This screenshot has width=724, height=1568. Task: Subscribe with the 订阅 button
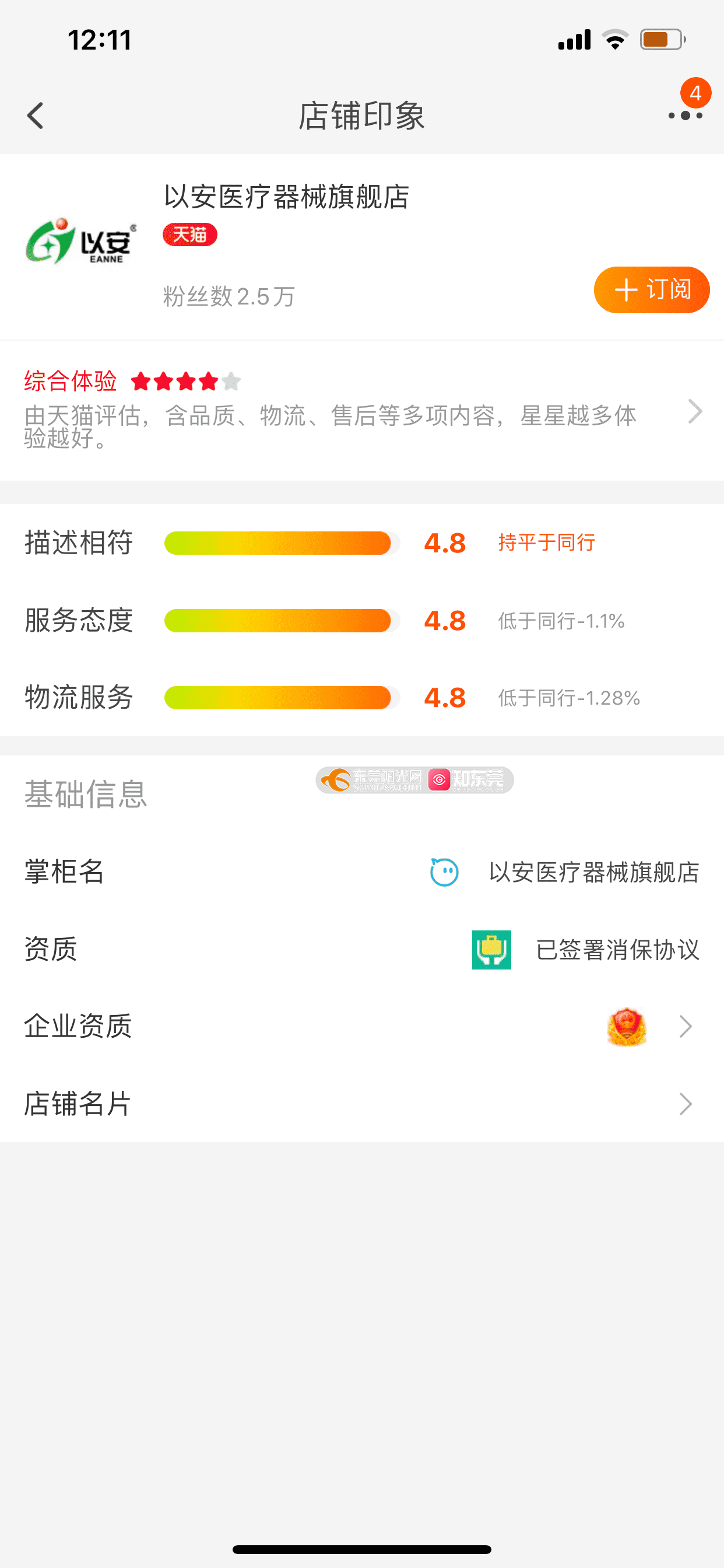coord(651,290)
